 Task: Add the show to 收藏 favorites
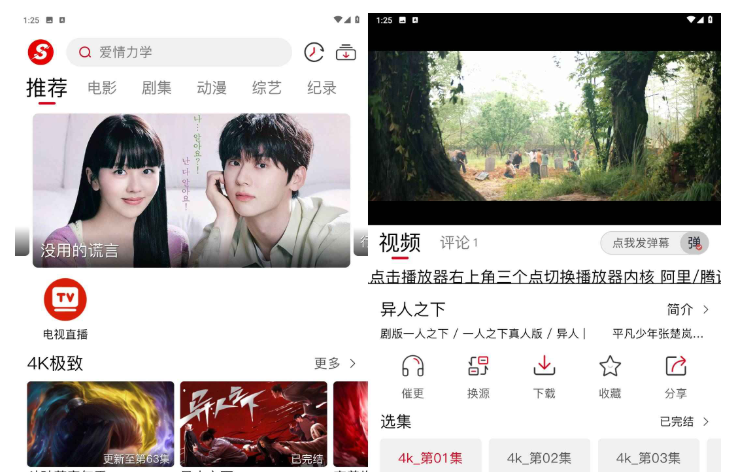coord(610,375)
